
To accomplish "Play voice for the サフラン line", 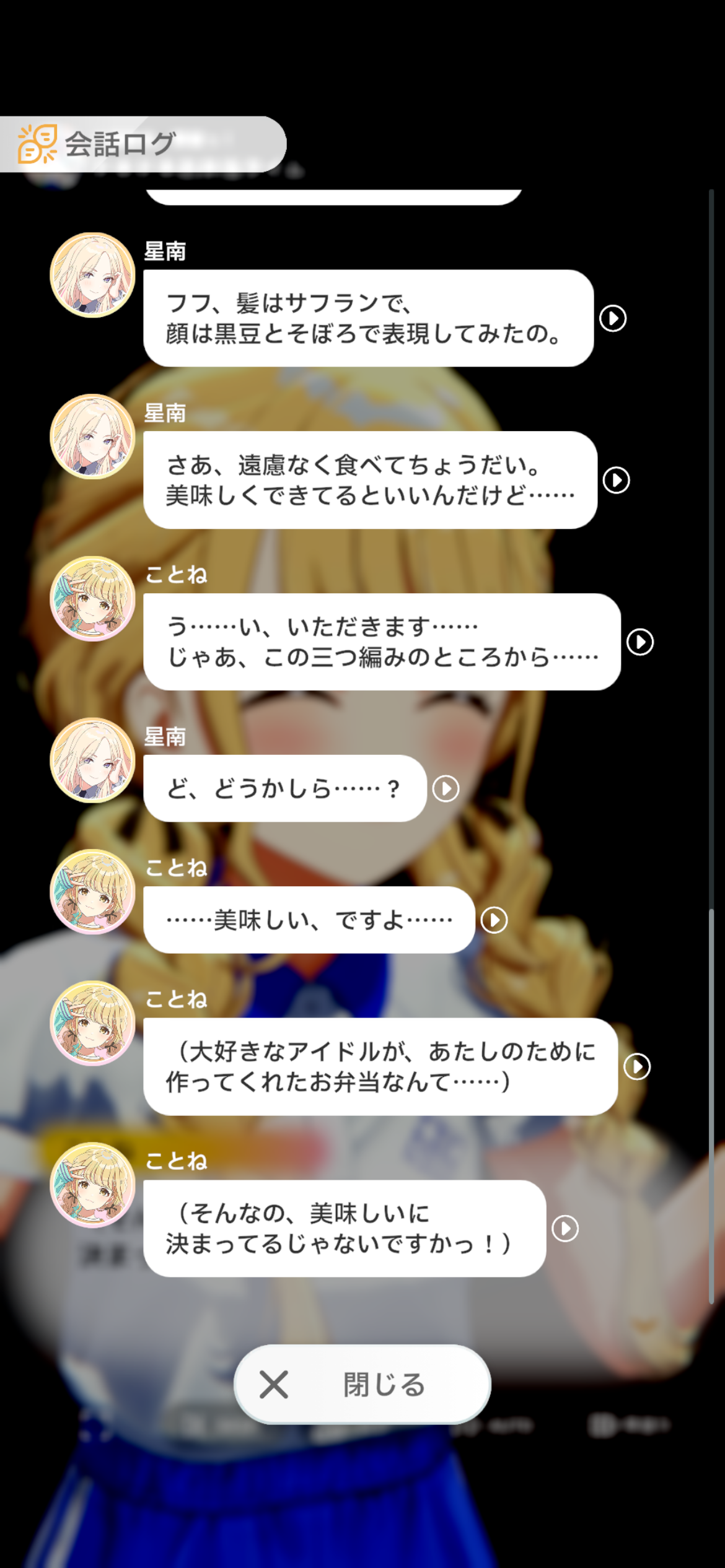I will 613,318.
